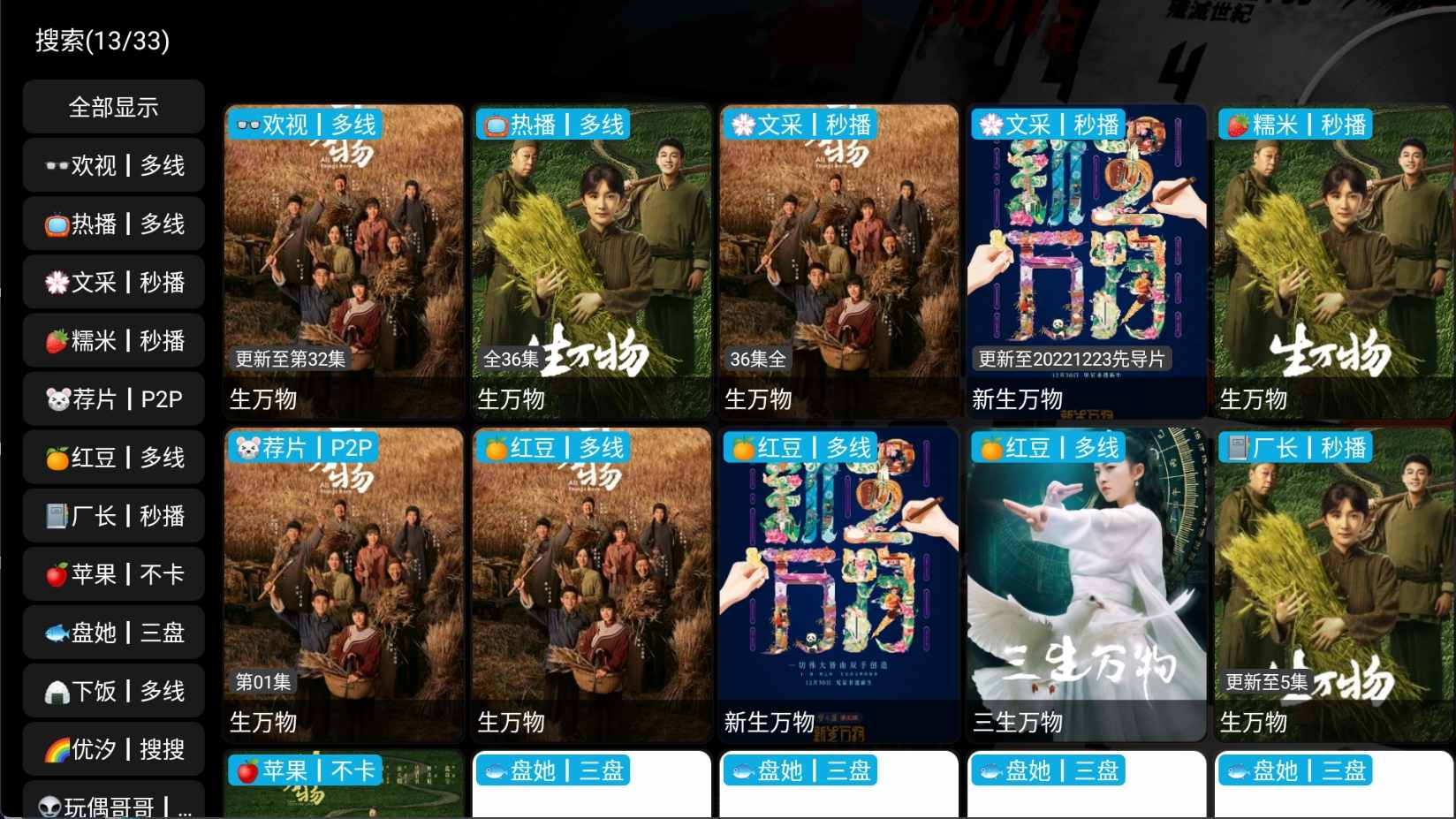Open 厂长 | 秒播 card 生万物 更新至5集
The height and width of the screenshot is (819, 1456).
(x=1334, y=583)
